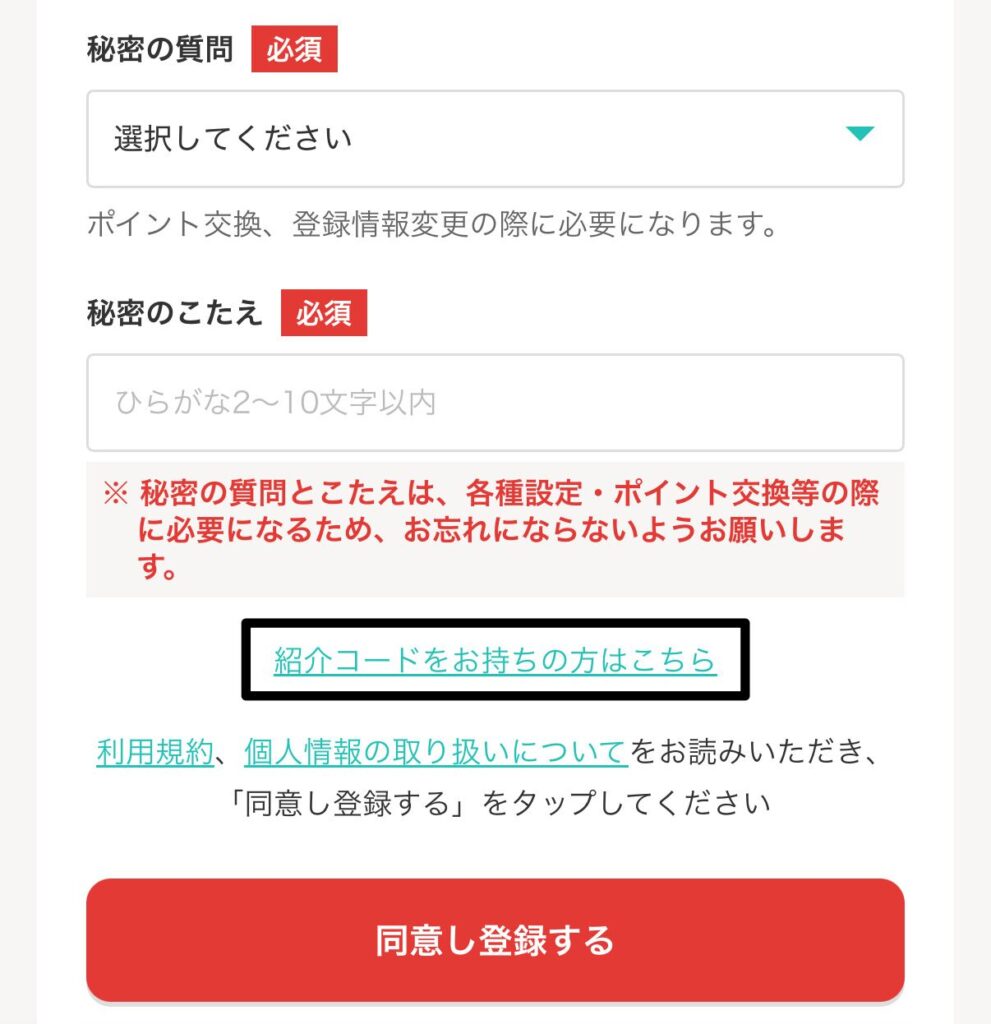Open the 個人情報の取り扱いについて link

click(435, 752)
